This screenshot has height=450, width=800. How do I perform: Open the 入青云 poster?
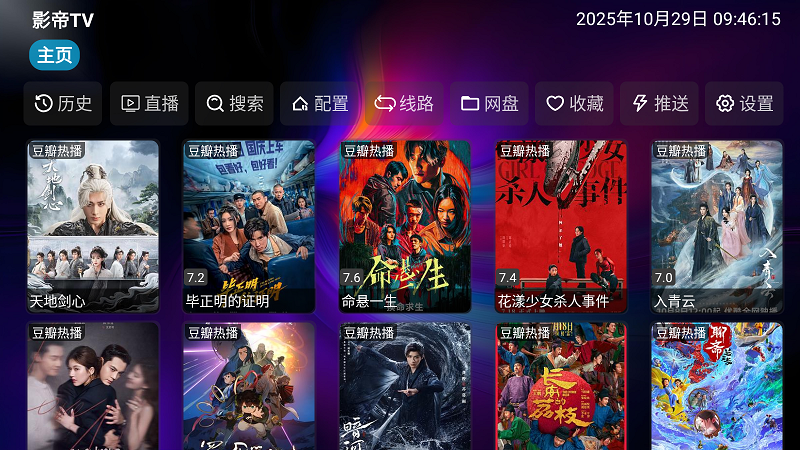[717, 226]
